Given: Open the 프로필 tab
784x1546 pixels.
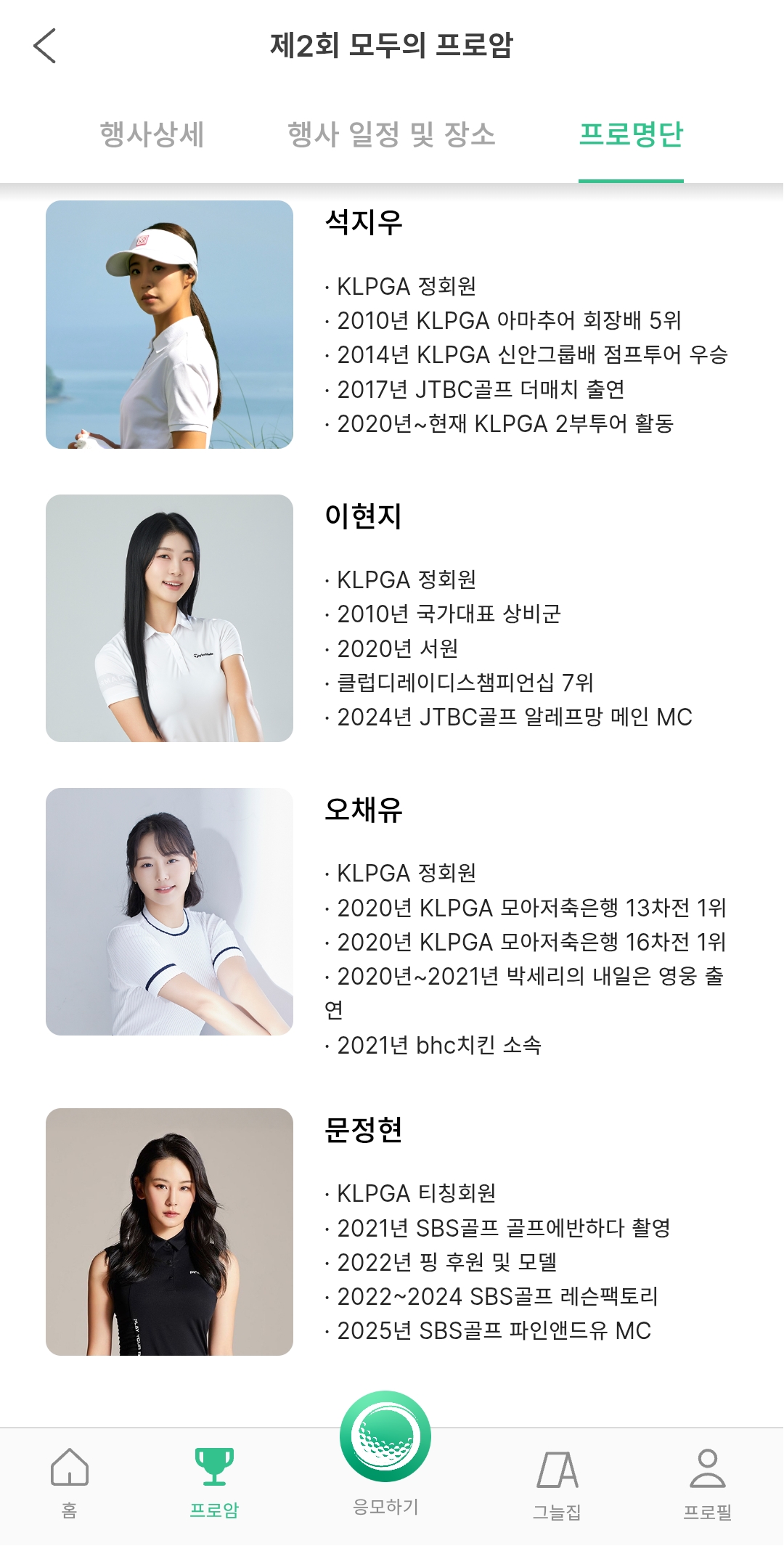Looking at the screenshot, I should [707, 1481].
